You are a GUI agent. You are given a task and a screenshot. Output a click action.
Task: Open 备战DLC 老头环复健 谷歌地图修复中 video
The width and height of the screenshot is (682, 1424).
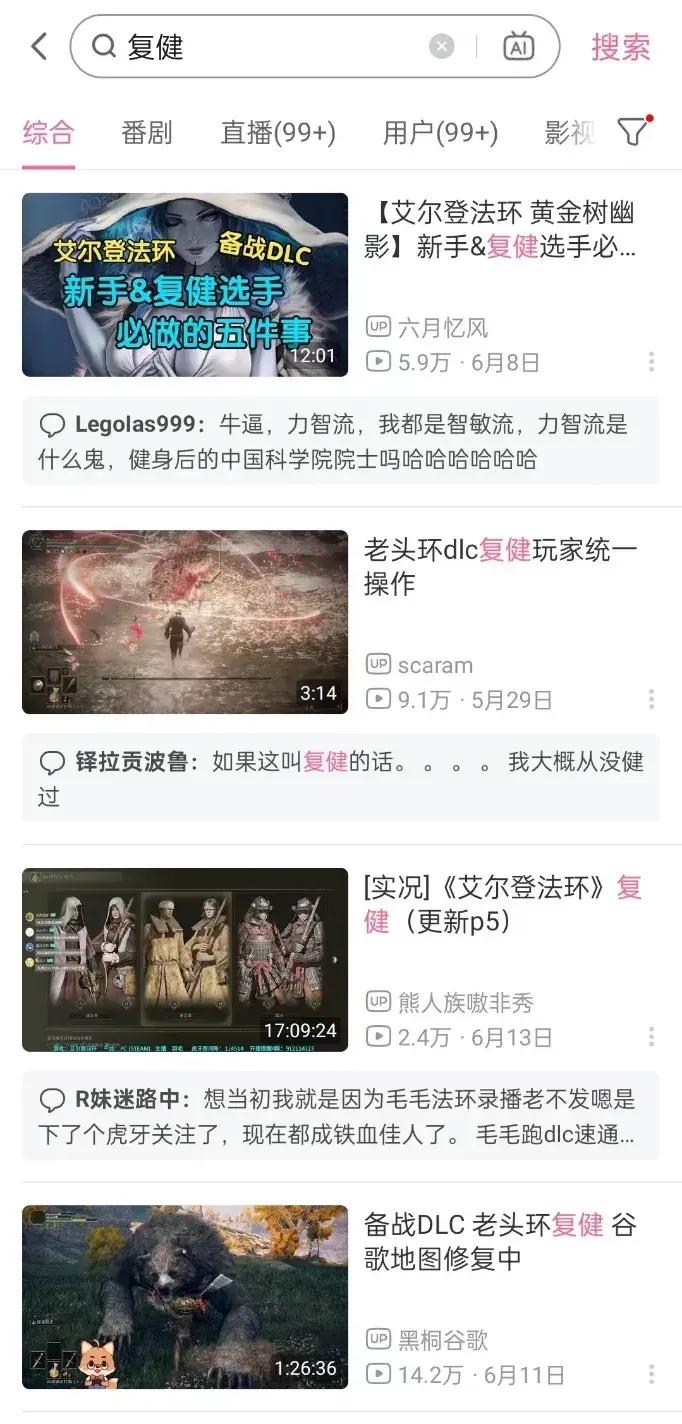pyautogui.click(x=185, y=1297)
